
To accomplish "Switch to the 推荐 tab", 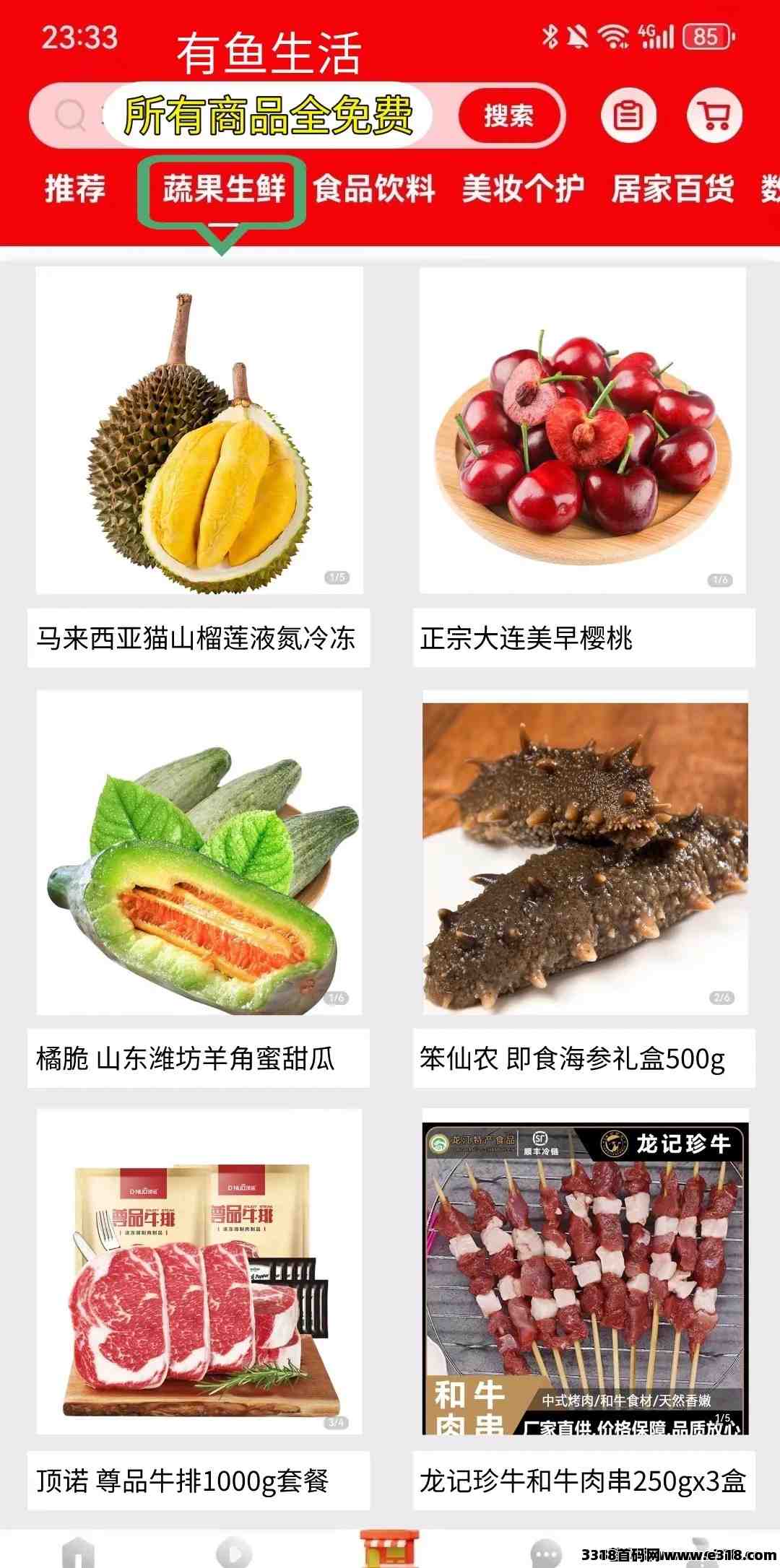I will pyautogui.click(x=75, y=189).
